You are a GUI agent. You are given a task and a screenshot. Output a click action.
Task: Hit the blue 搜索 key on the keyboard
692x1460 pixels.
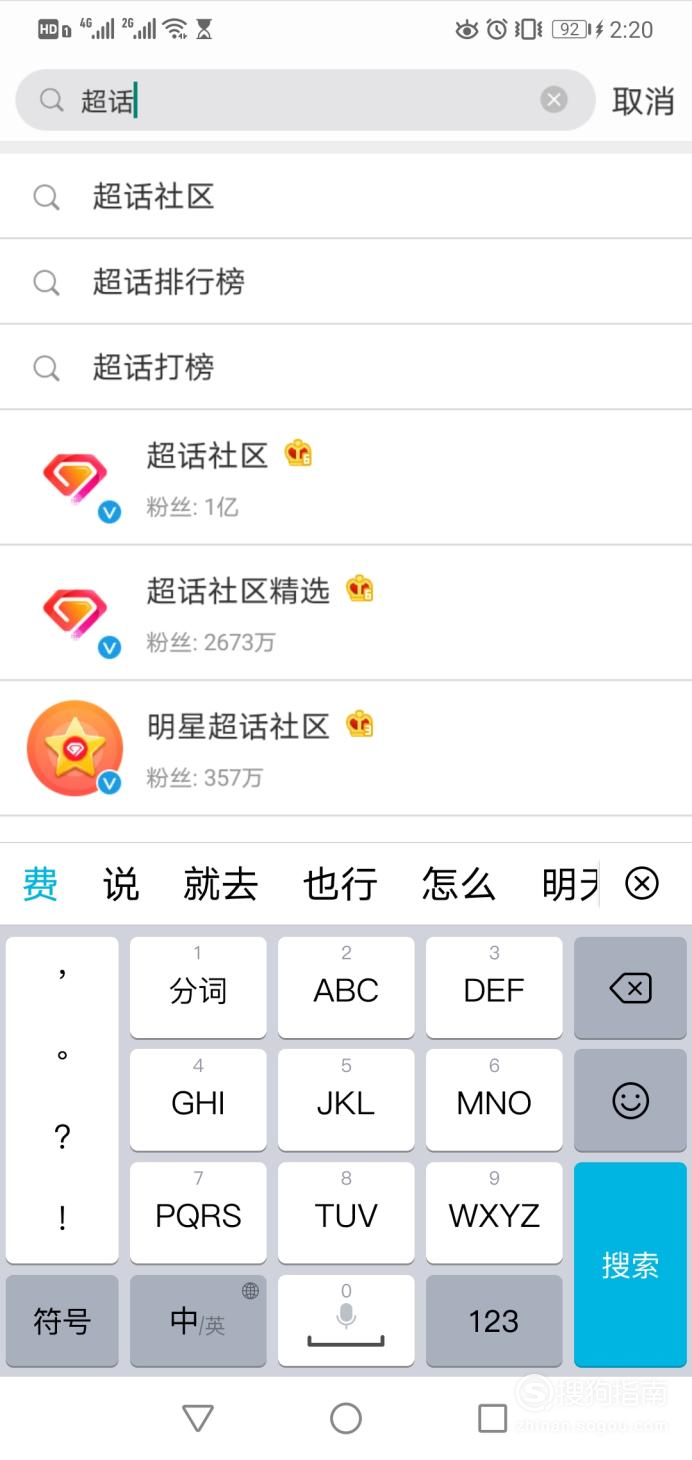pyautogui.click(x=630, y=1264)
